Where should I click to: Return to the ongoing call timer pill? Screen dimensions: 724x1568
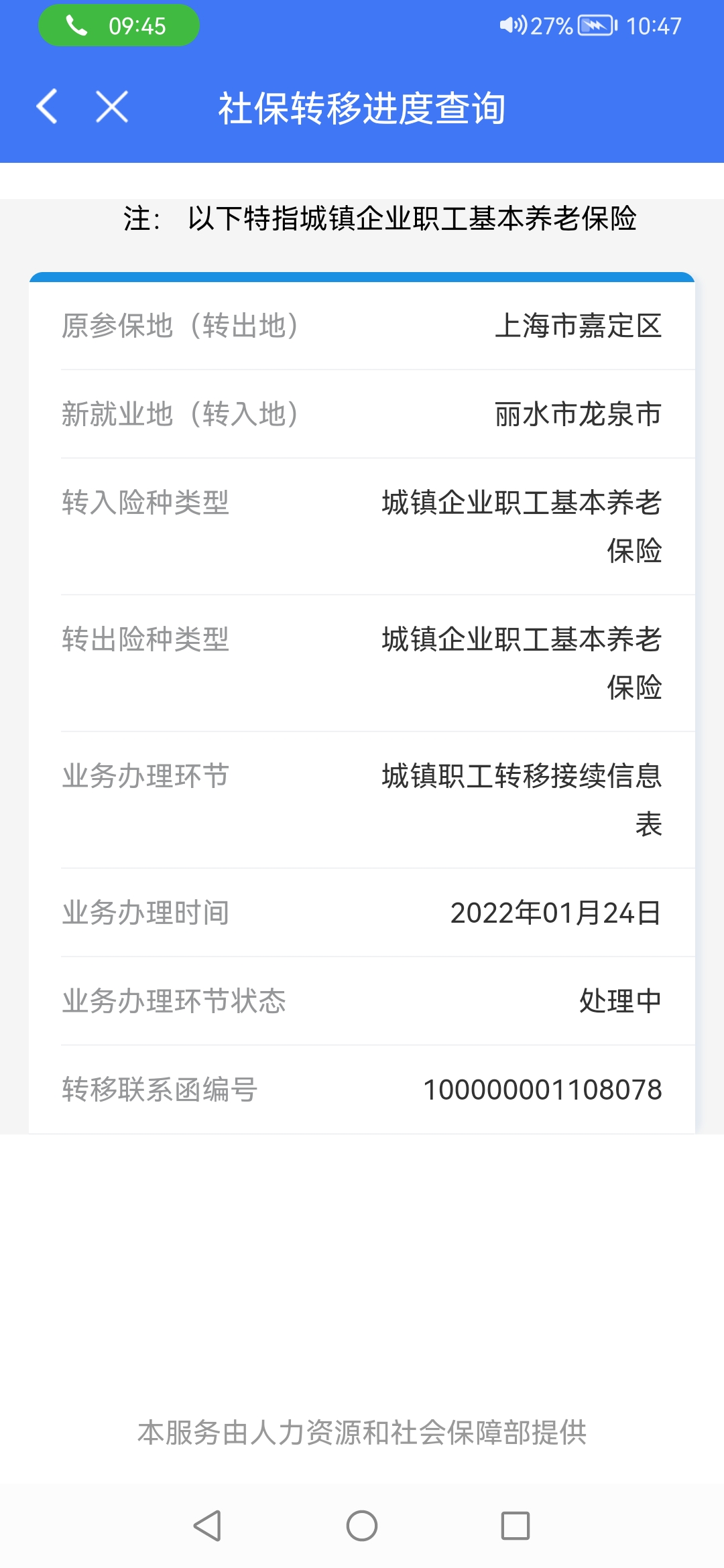pyautogui.click(x=119, y=26)
